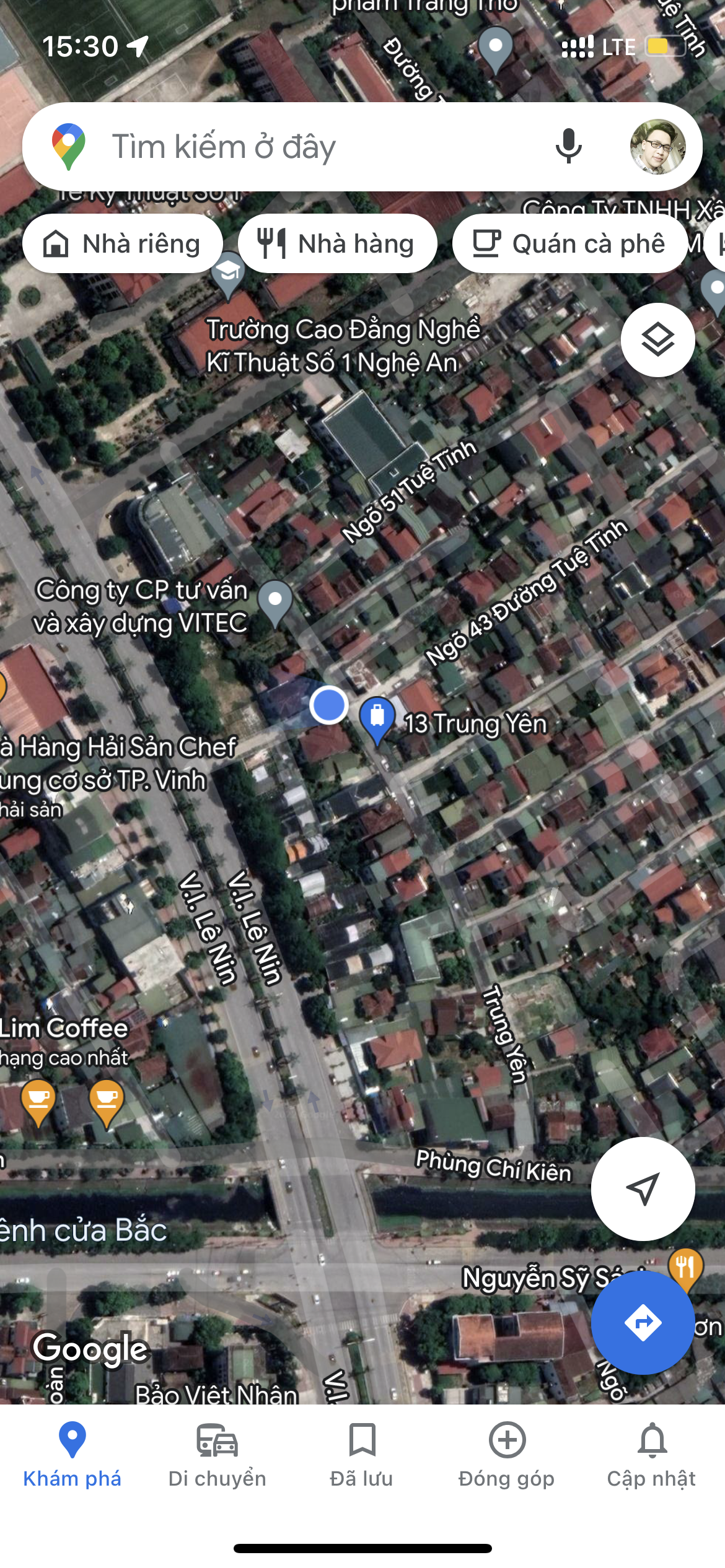The width and height of the screenshot is (725, 1568).
Task: Select the 'Quán cà phê' chip
Action: point(569,243)
